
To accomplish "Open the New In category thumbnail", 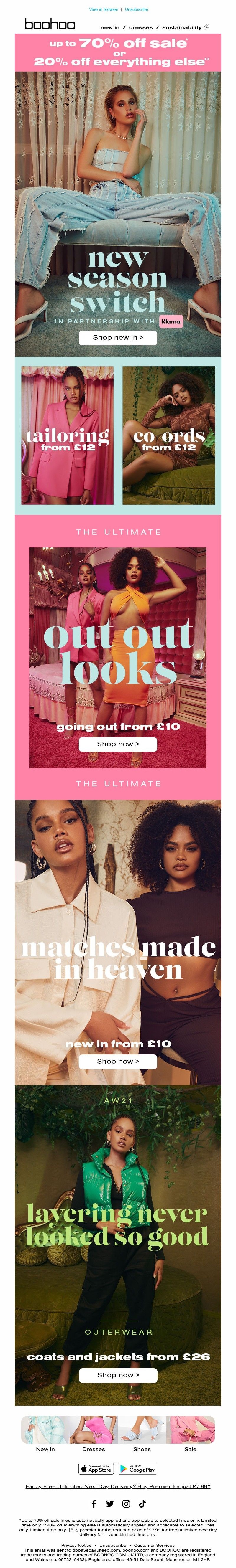I will (x=45, y=1430).
